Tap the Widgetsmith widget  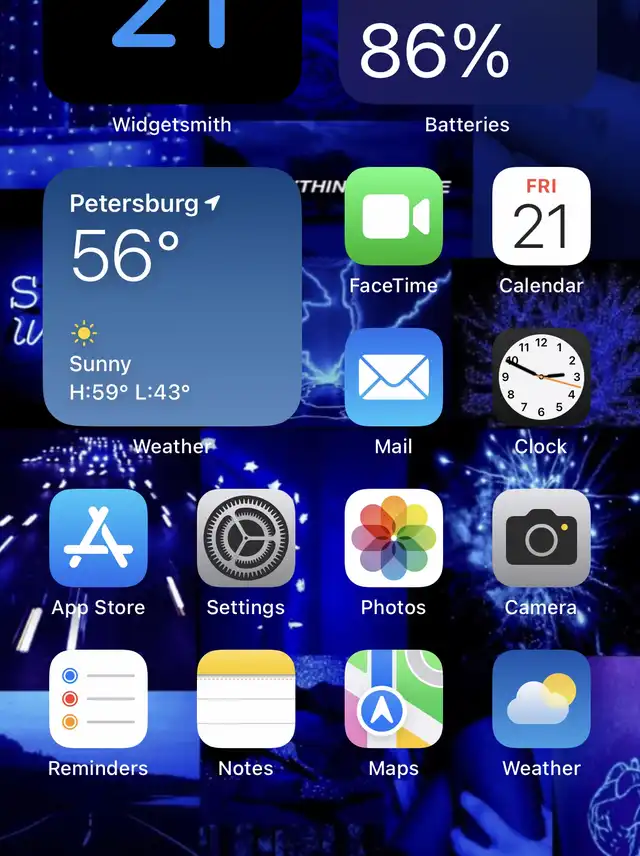172,50
